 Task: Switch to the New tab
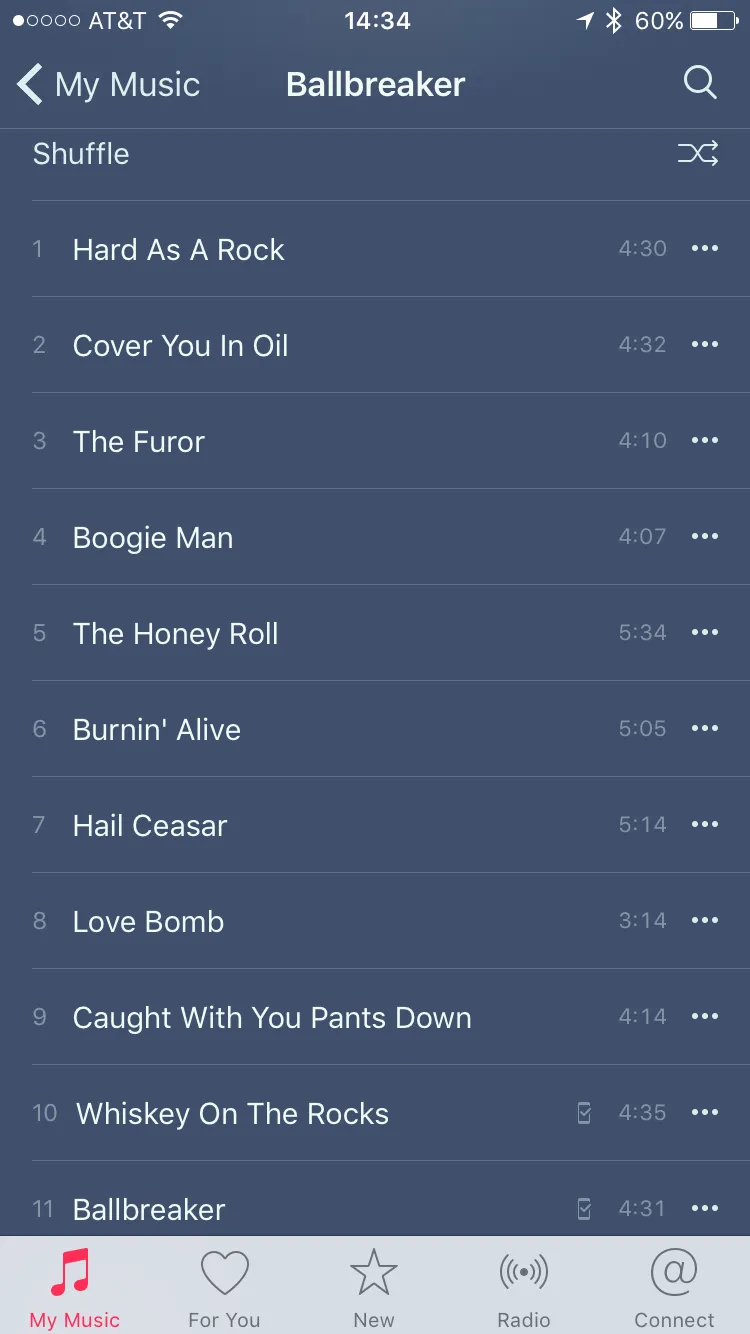coord(374,1287)
